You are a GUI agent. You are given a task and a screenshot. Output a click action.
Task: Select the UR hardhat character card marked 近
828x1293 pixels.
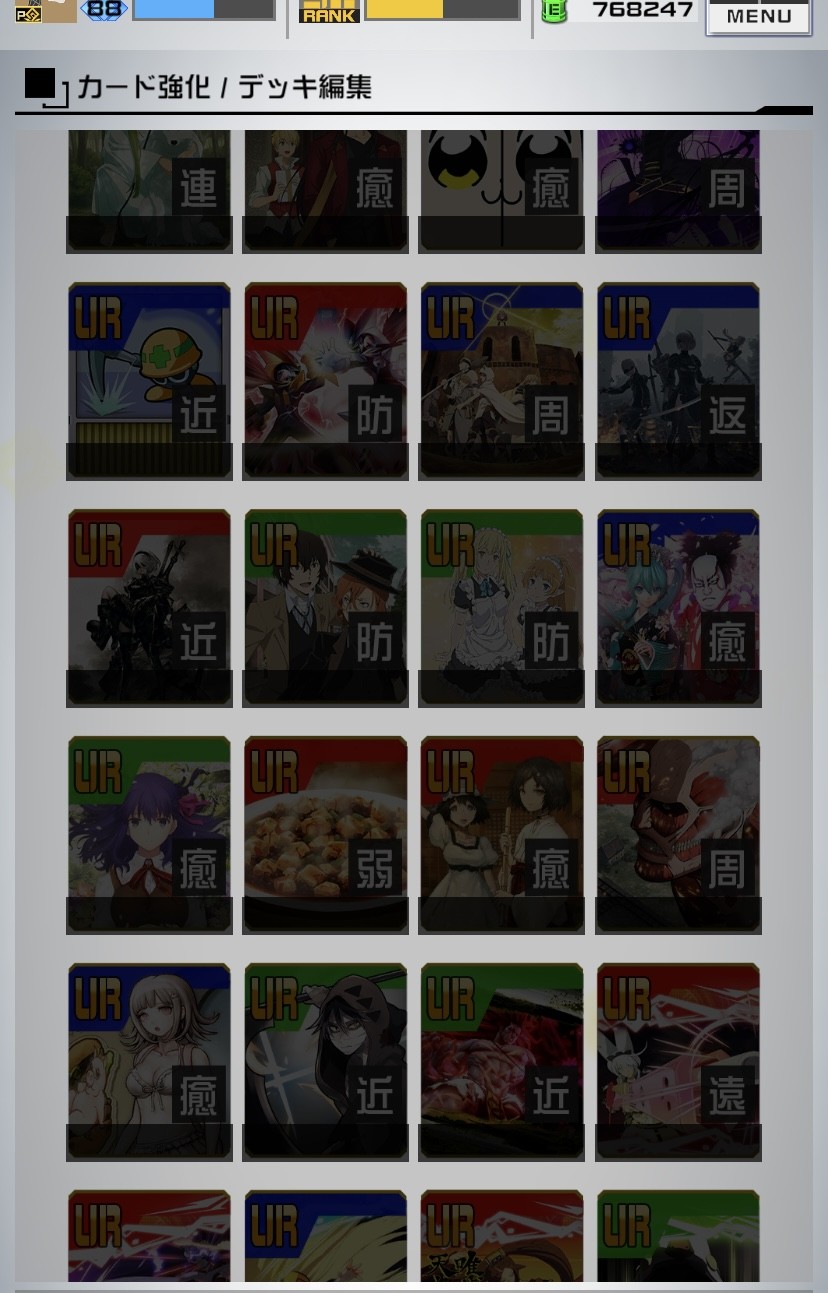pyautogui.click(x=149, y=381)
